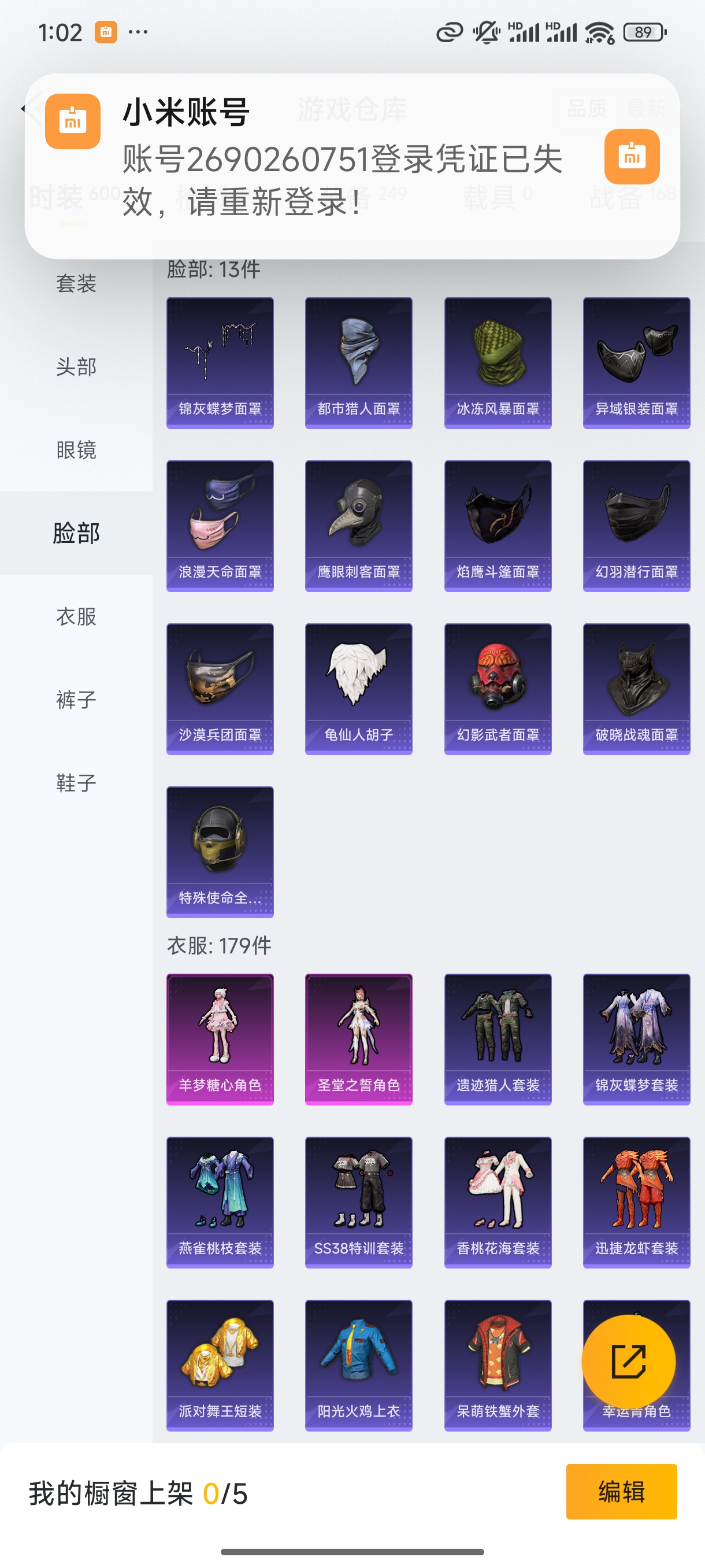The image size is (705, 1568).
Task: Select the 衣服 category in sidebar
Action: point(76,616)
